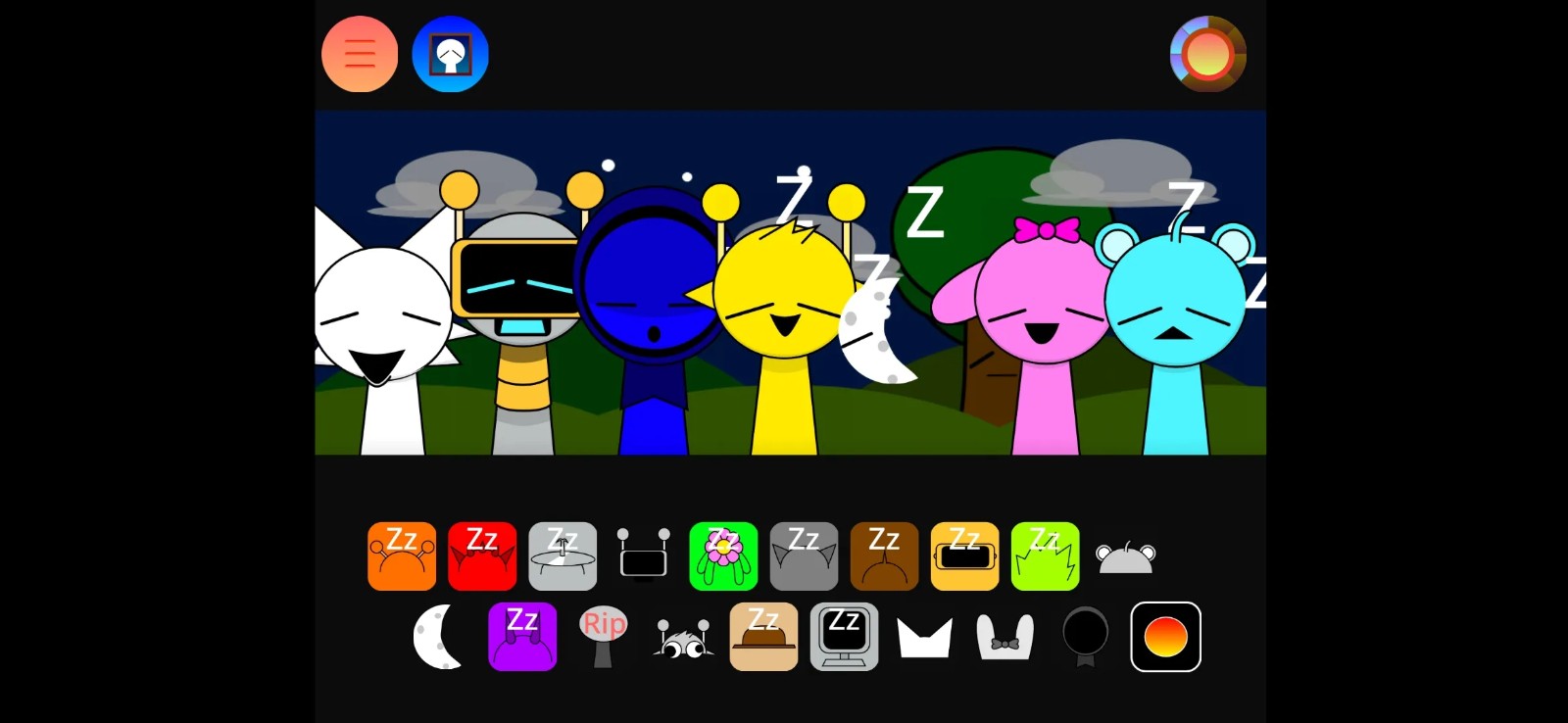Select the white bunny ears icon
The height and width of the screenshot is (723, 1568).
[x=1004, y=637]
